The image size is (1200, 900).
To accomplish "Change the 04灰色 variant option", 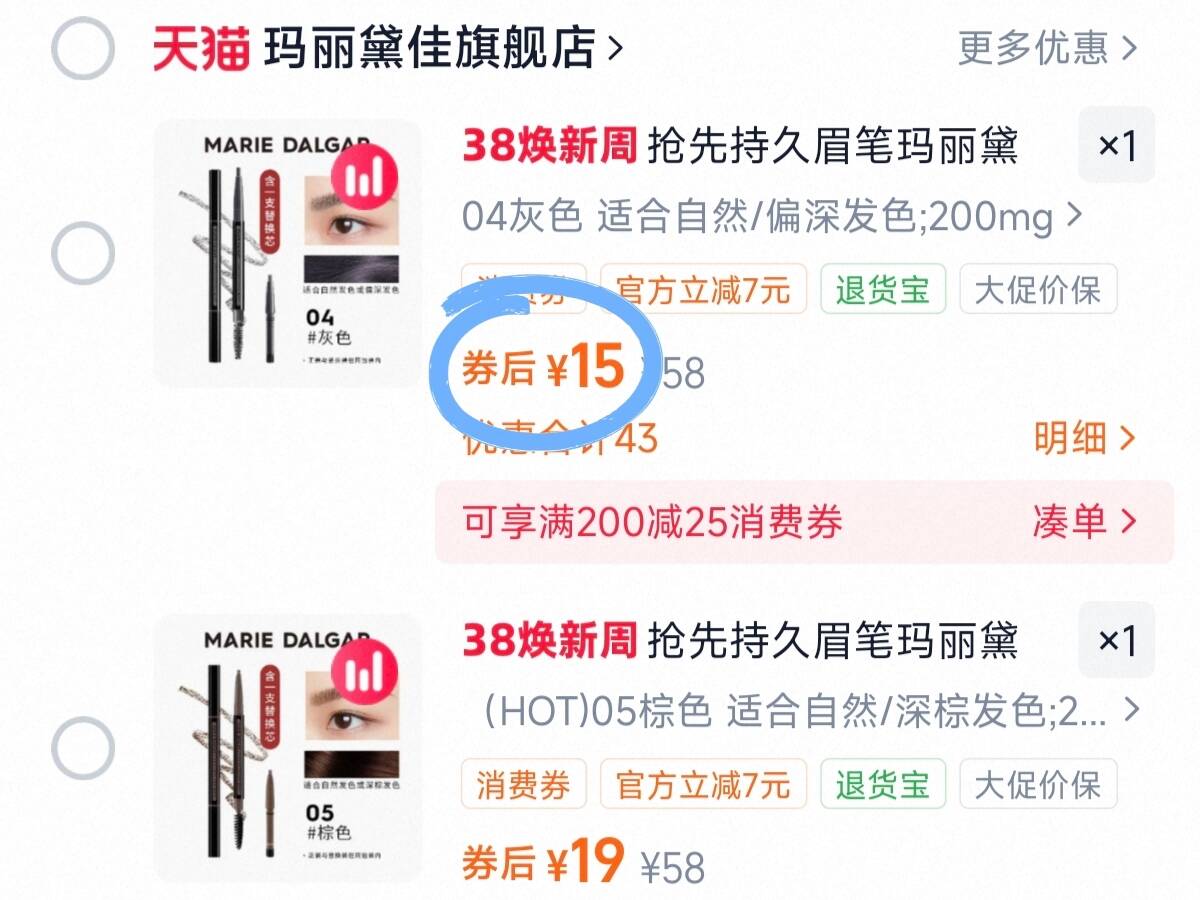I will coord(772,215).
